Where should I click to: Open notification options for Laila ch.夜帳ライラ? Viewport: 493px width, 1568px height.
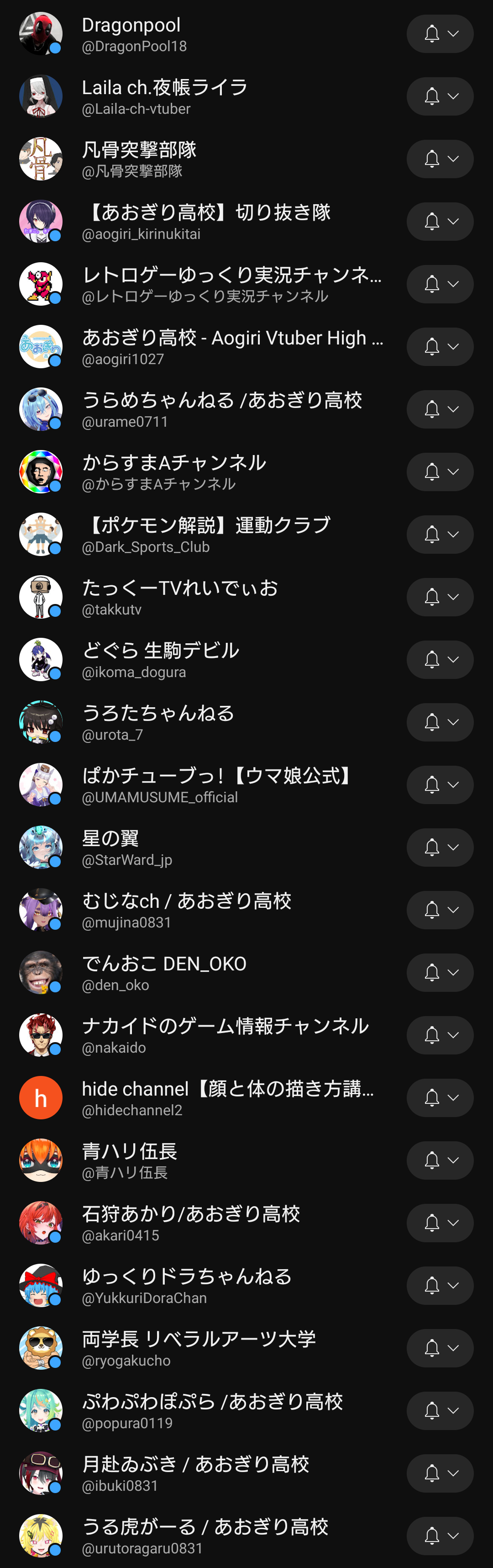440,96
